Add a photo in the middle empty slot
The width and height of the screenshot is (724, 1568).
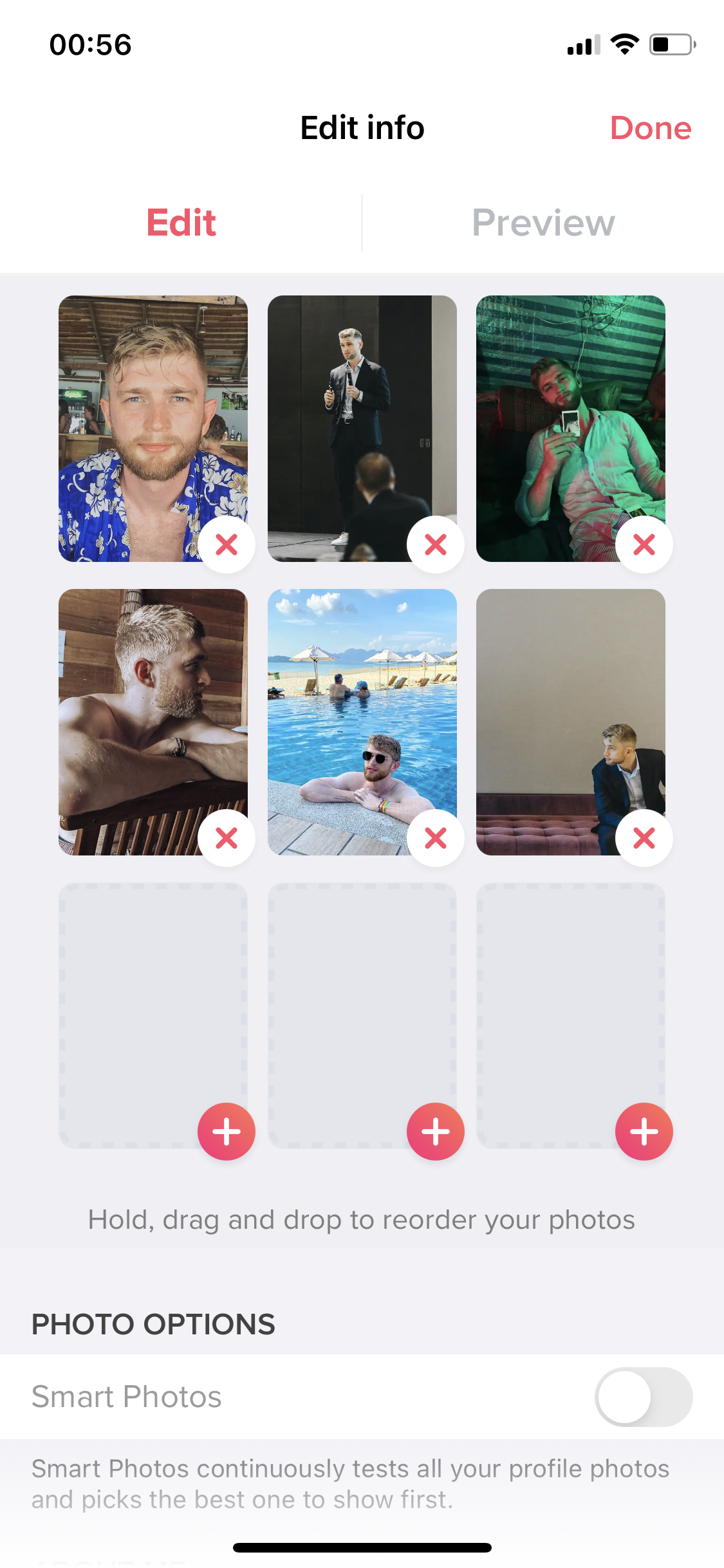(436, 1132)
